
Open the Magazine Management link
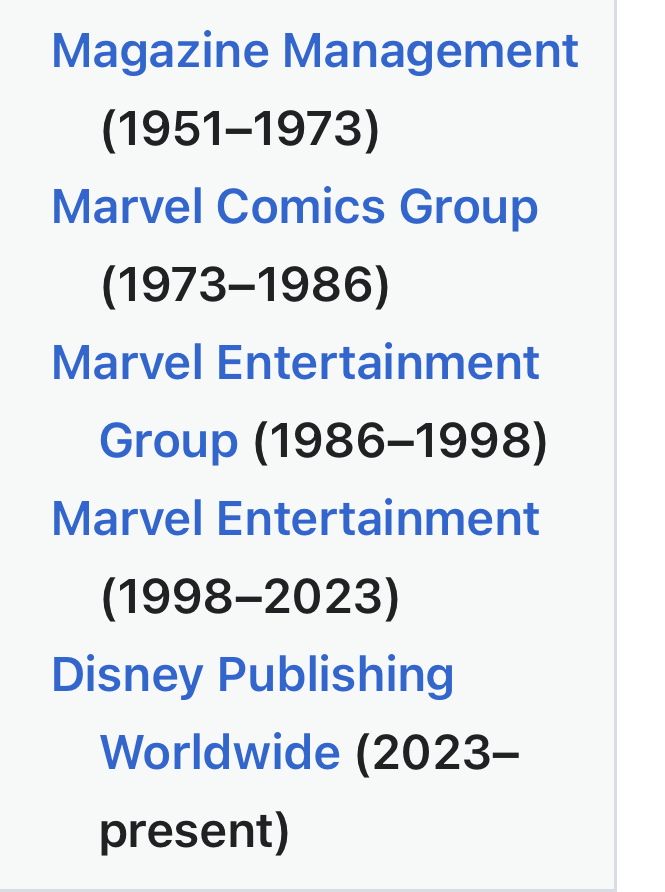[314, 51]
